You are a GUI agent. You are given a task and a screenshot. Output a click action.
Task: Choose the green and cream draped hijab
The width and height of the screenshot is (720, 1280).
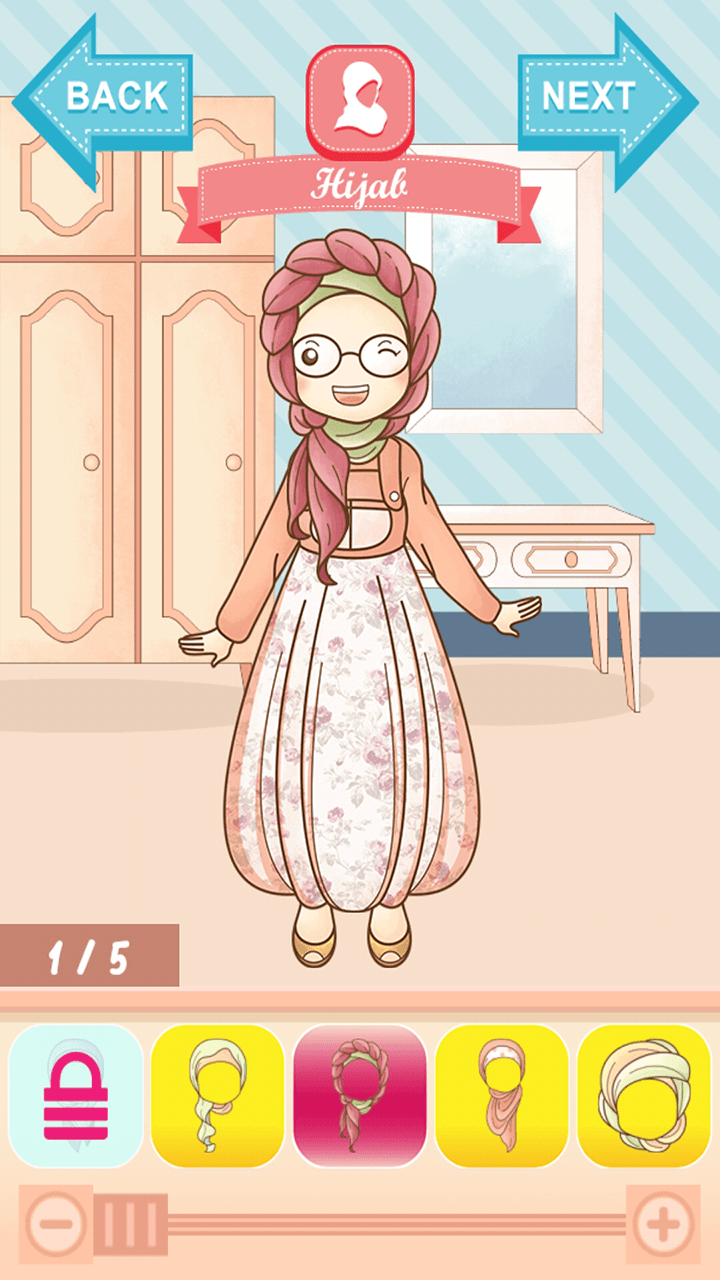pos(218,1096)
